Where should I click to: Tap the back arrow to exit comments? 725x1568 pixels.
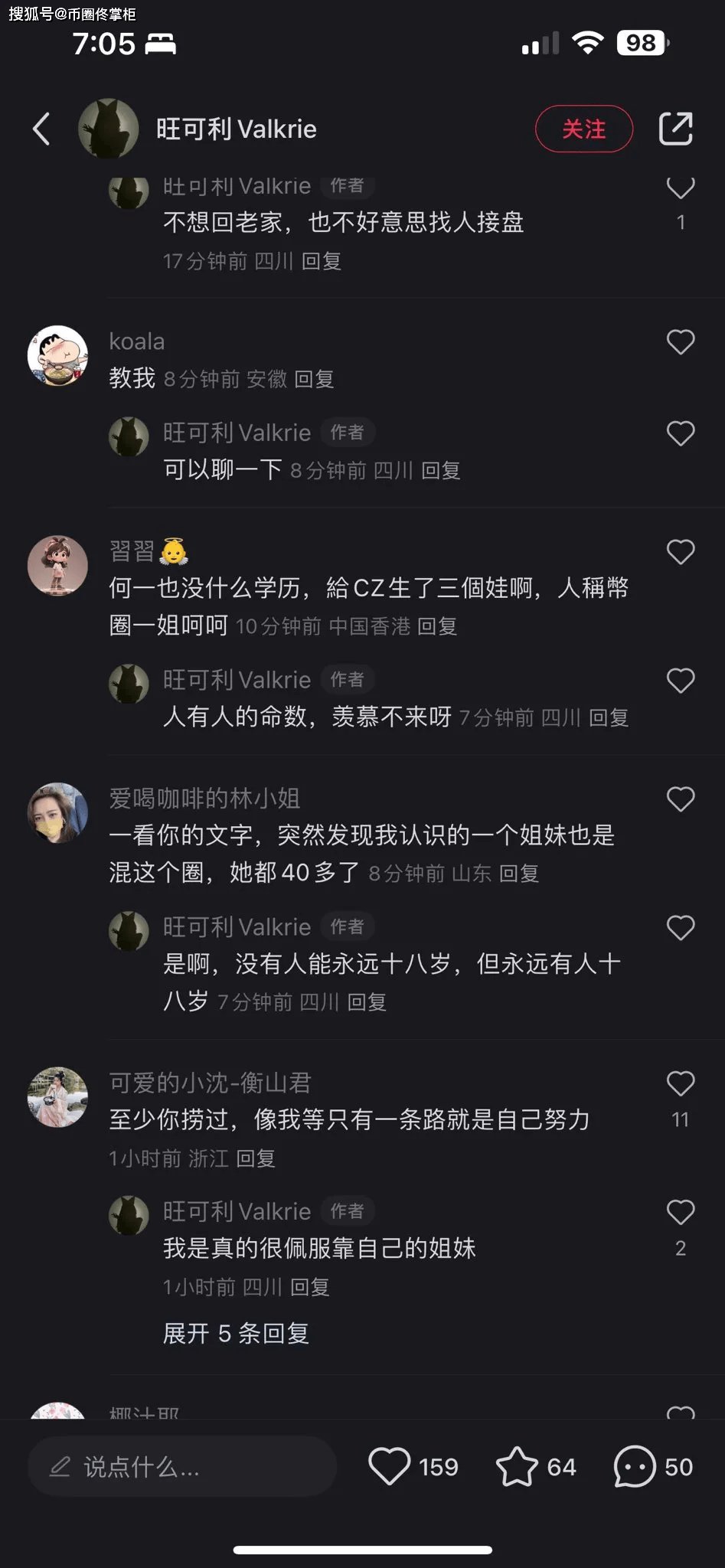tap(41, 129)
